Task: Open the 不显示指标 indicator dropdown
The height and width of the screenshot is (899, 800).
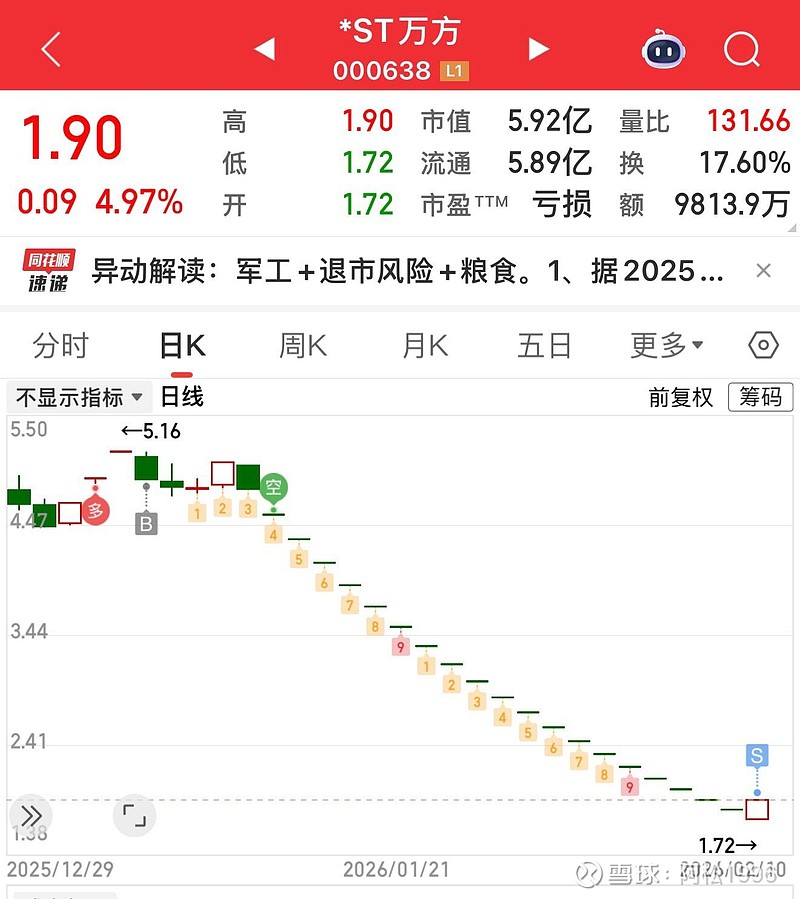Action: pos(81,397)
